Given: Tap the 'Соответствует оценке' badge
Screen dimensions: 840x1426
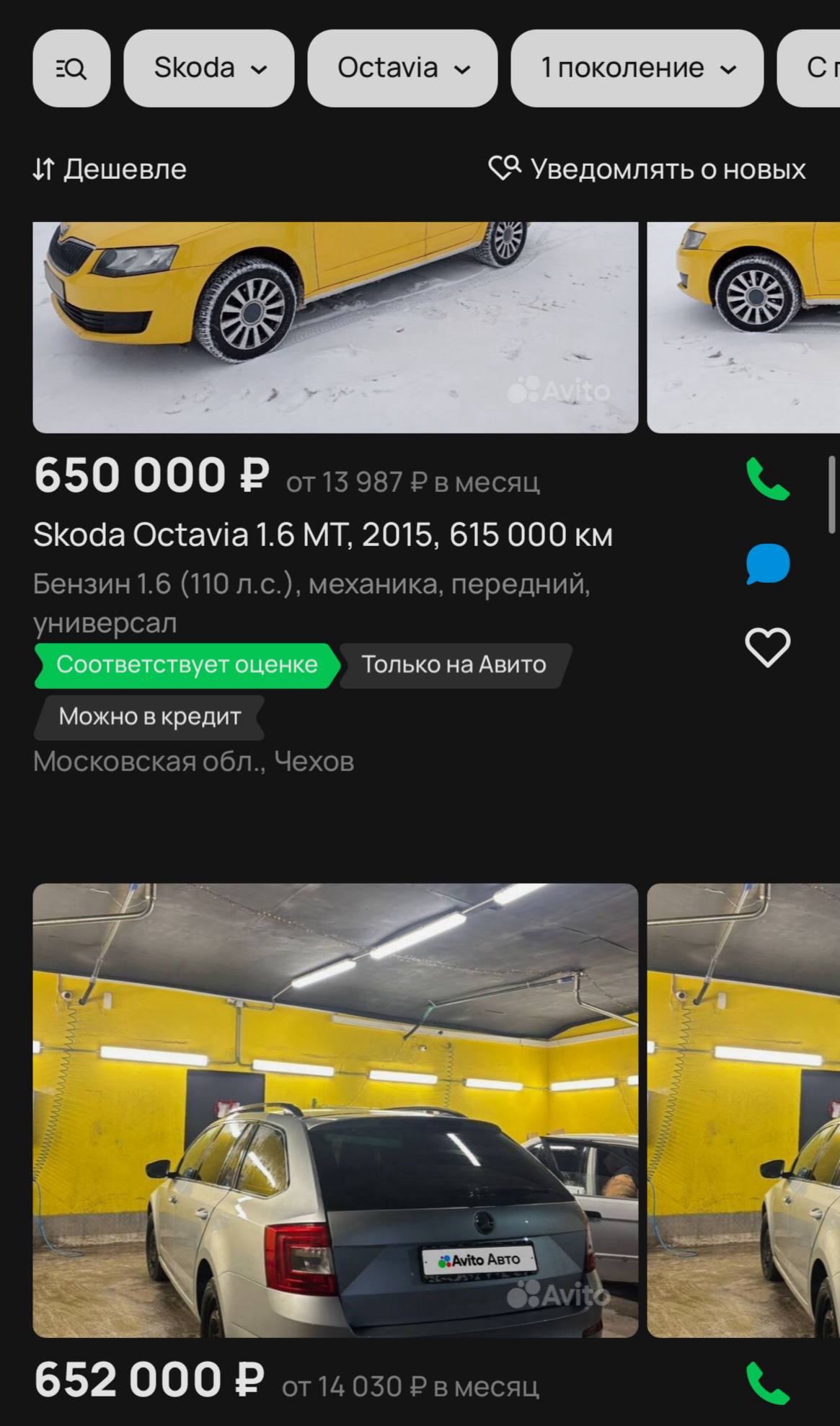Looking at the screenshot, I should tap(186, 665).
